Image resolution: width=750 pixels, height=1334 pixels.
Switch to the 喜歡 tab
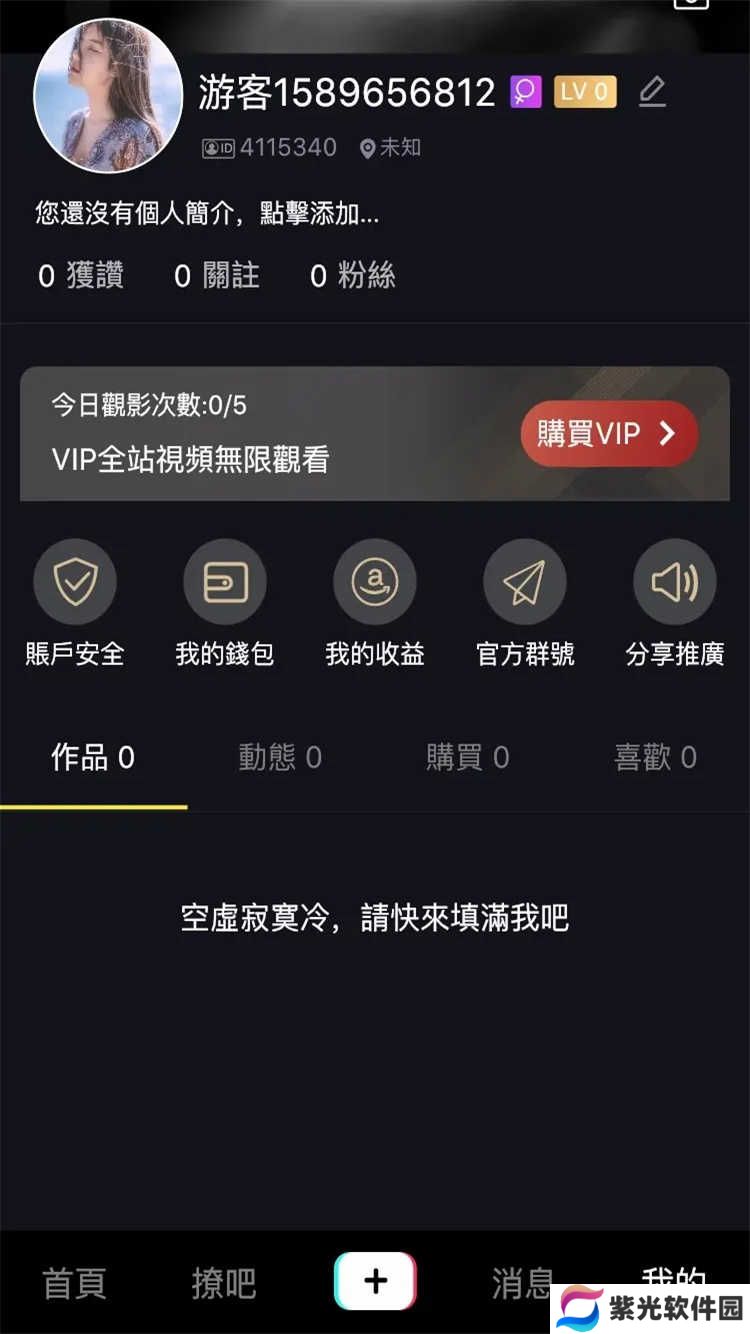tap(655, 758)
